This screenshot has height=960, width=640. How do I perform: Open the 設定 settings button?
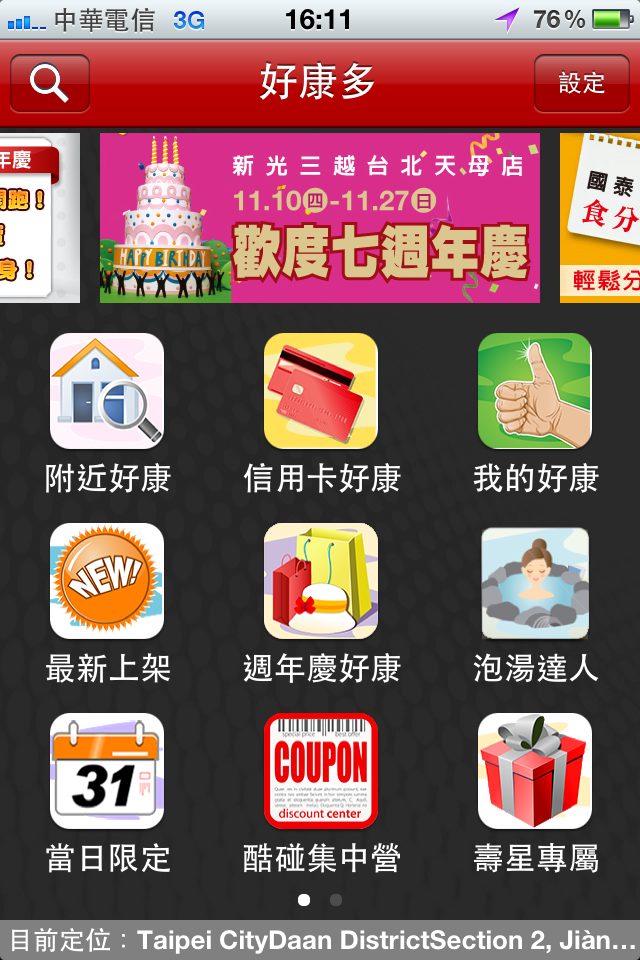[x=582, y=83]
